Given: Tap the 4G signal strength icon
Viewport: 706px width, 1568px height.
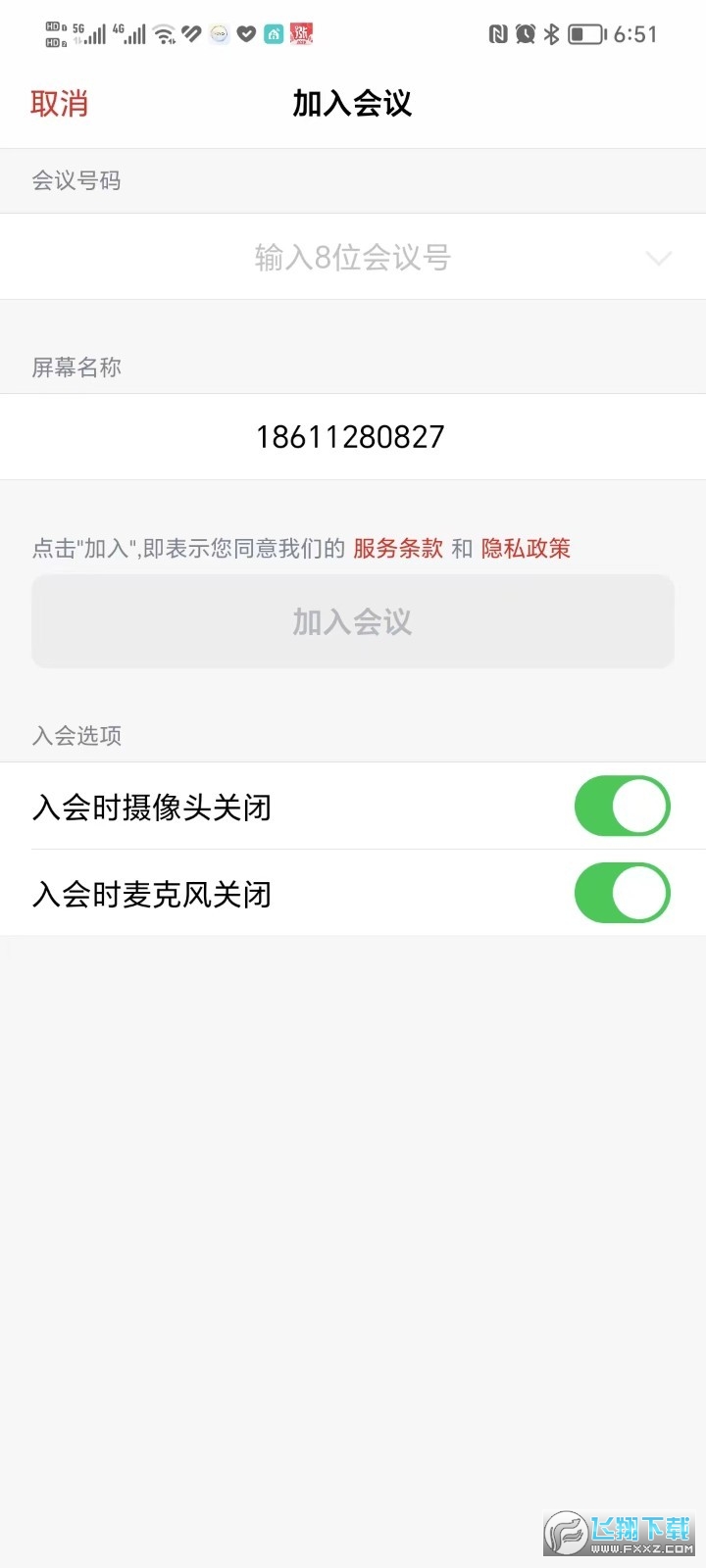Looking at the screenshot, I should point(132,34).
